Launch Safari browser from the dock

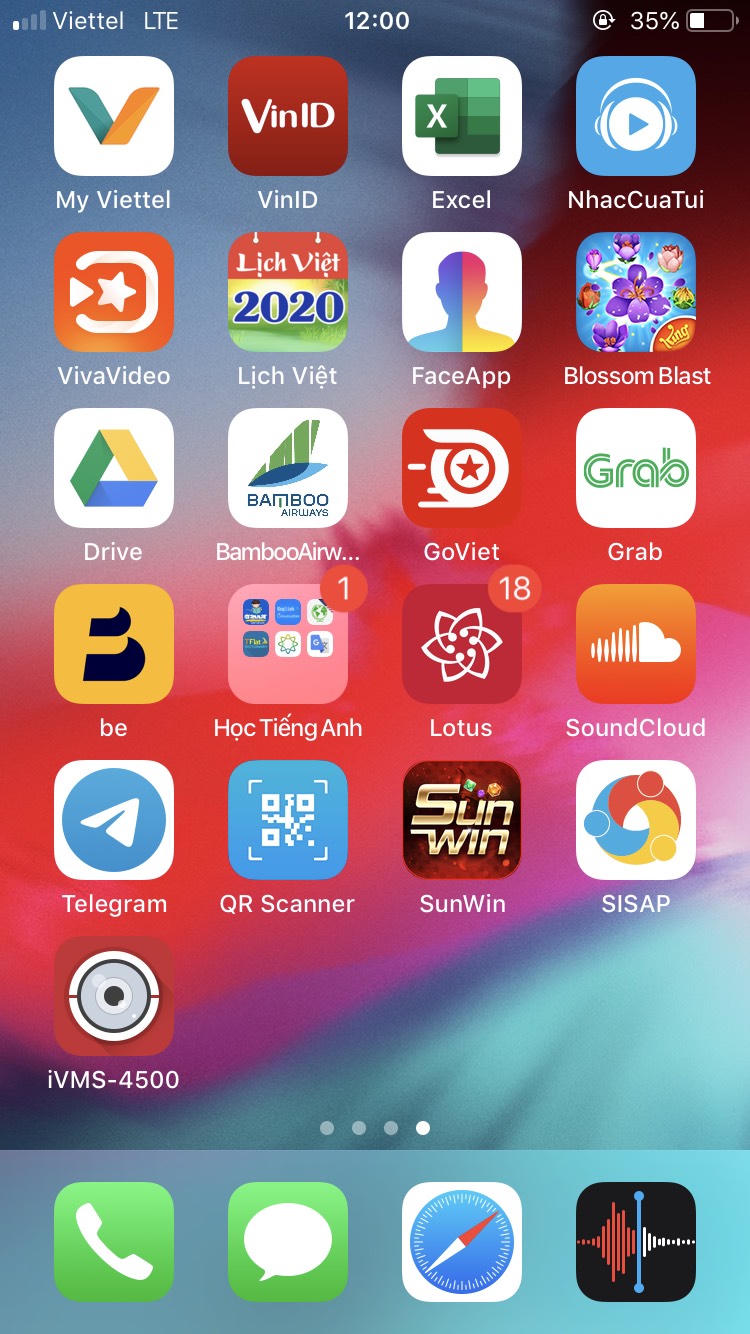[x=461, y=1242]
